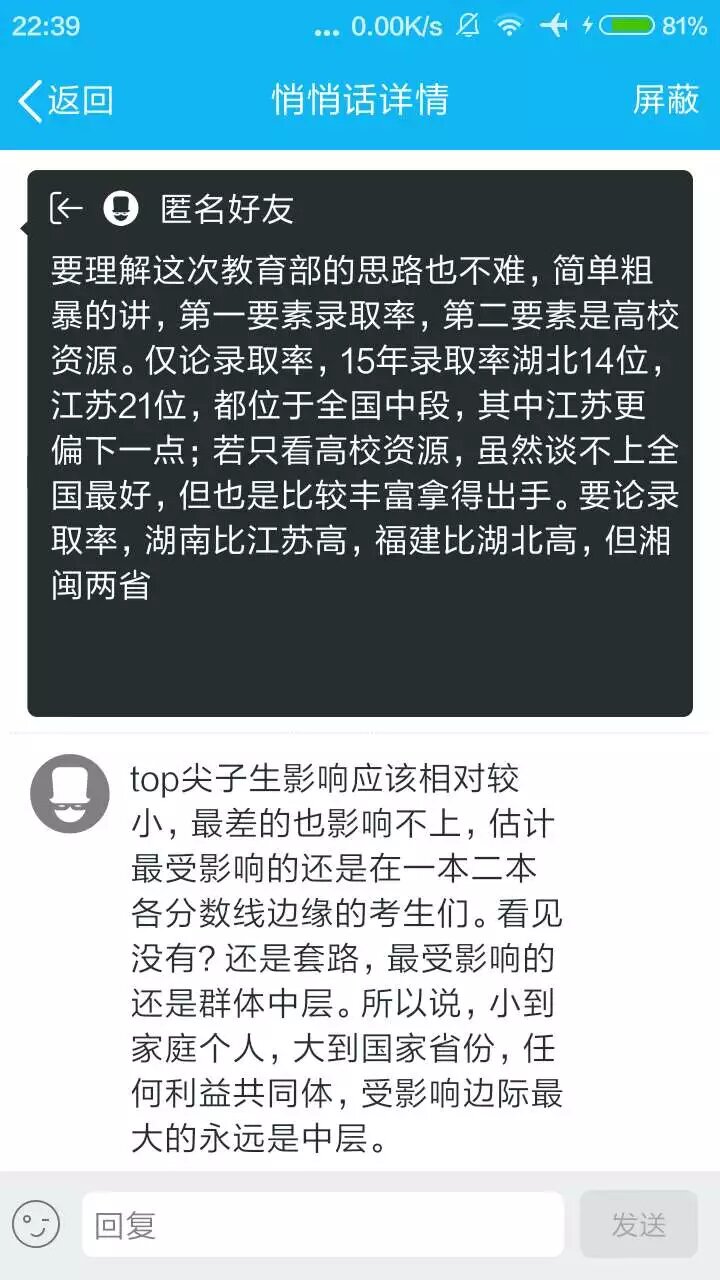Open the emoji picker smiley icon
Screen dimensions: 720x1280
coord(36,1224)
